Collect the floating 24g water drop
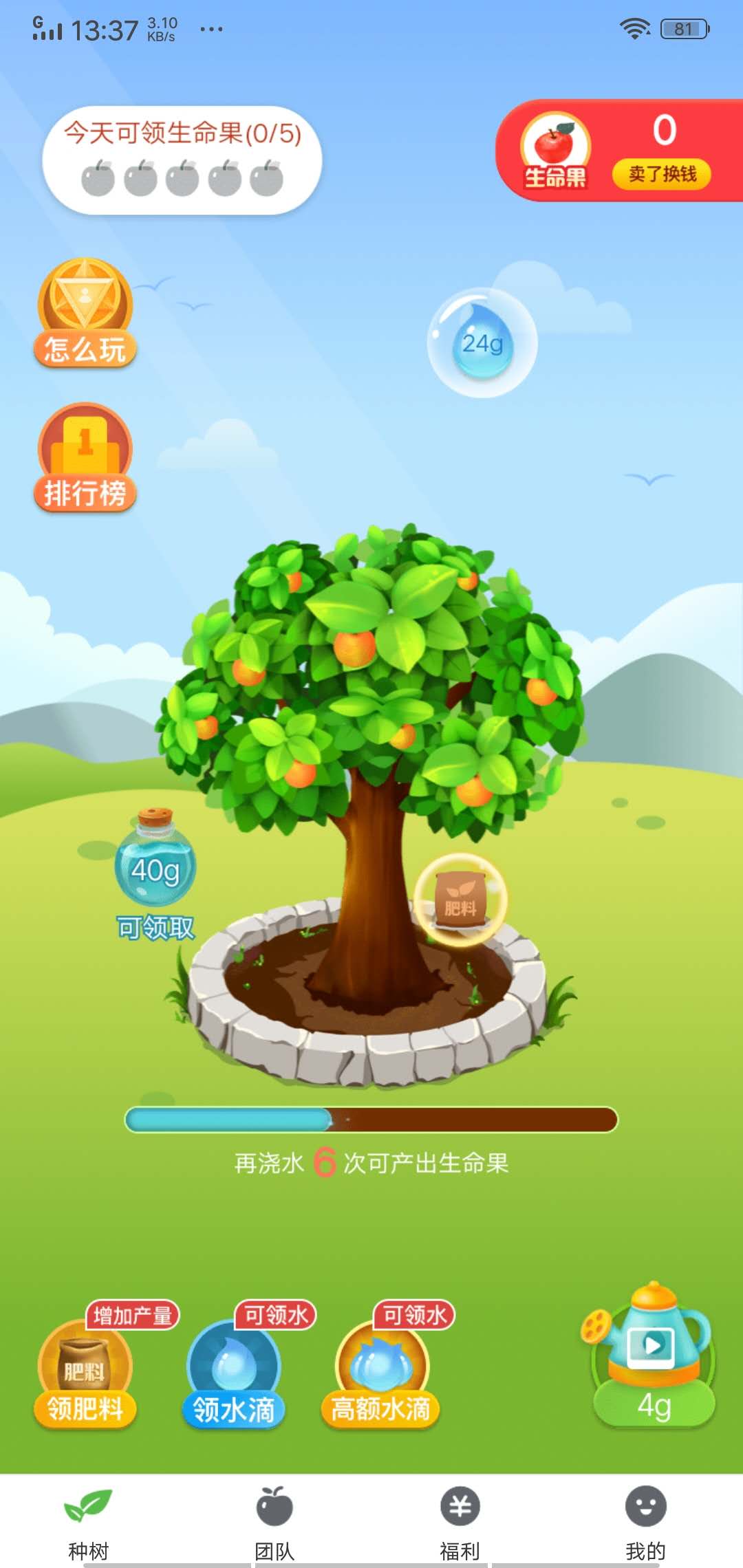This screenshot has height=1568, width=743. (x=482, y=342)
